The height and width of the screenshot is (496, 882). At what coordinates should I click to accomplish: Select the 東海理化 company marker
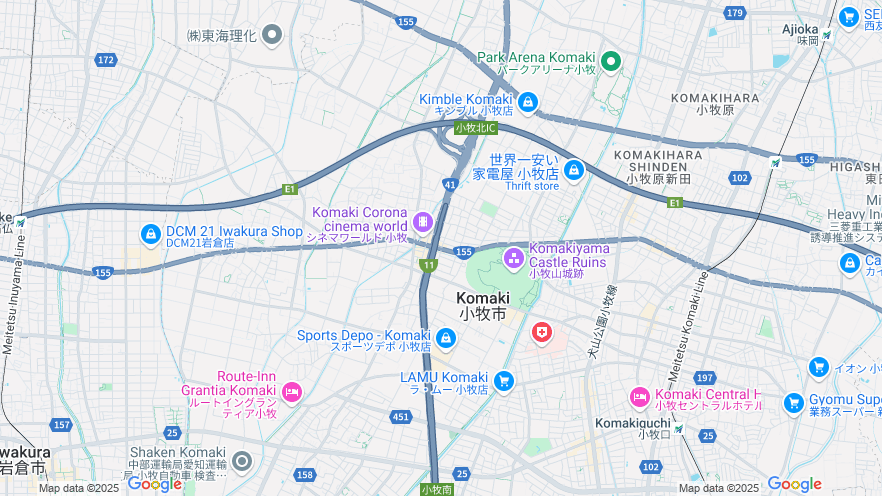(x=271, y=35)
